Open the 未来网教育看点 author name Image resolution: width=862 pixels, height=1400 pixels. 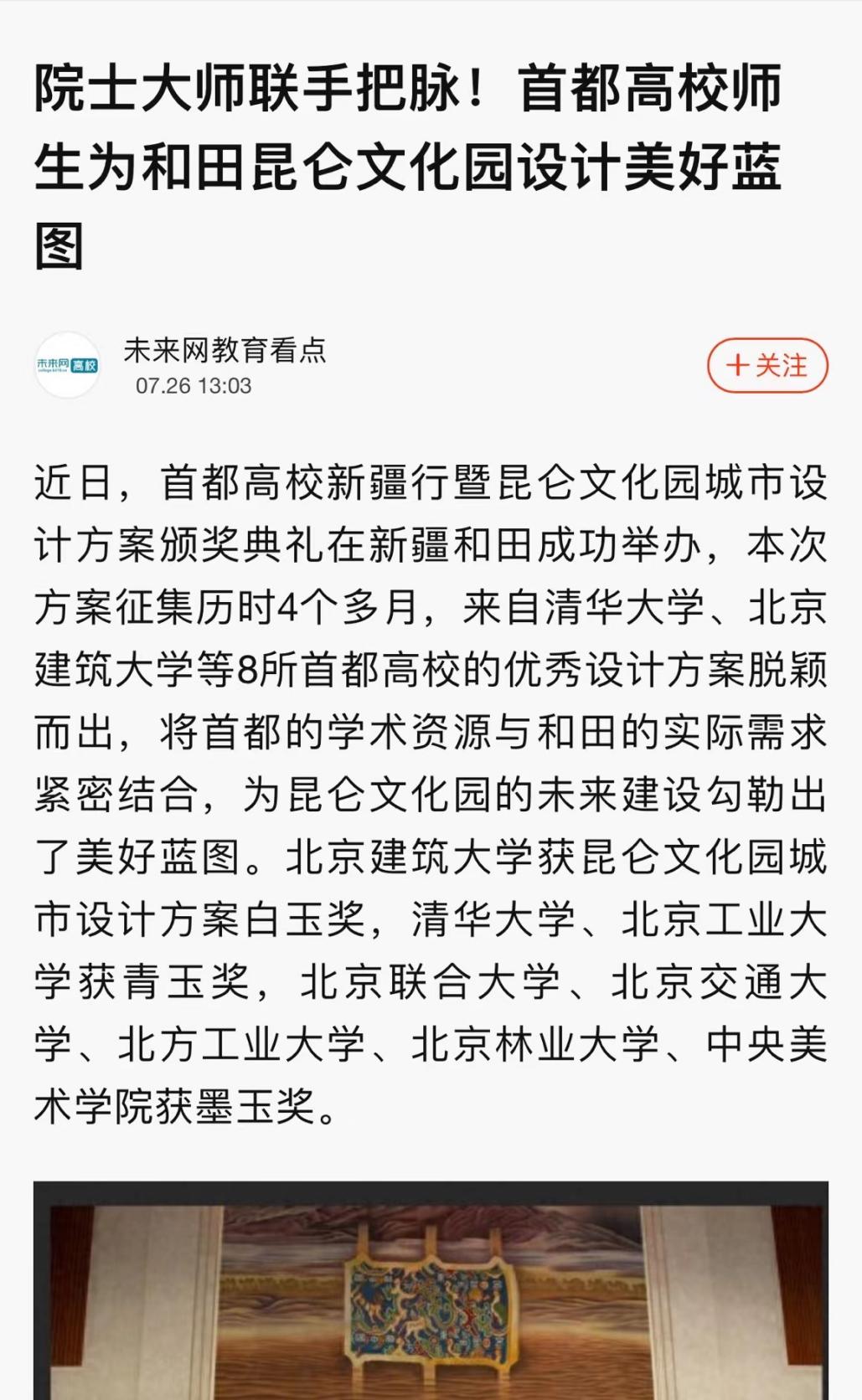(225, 350)
